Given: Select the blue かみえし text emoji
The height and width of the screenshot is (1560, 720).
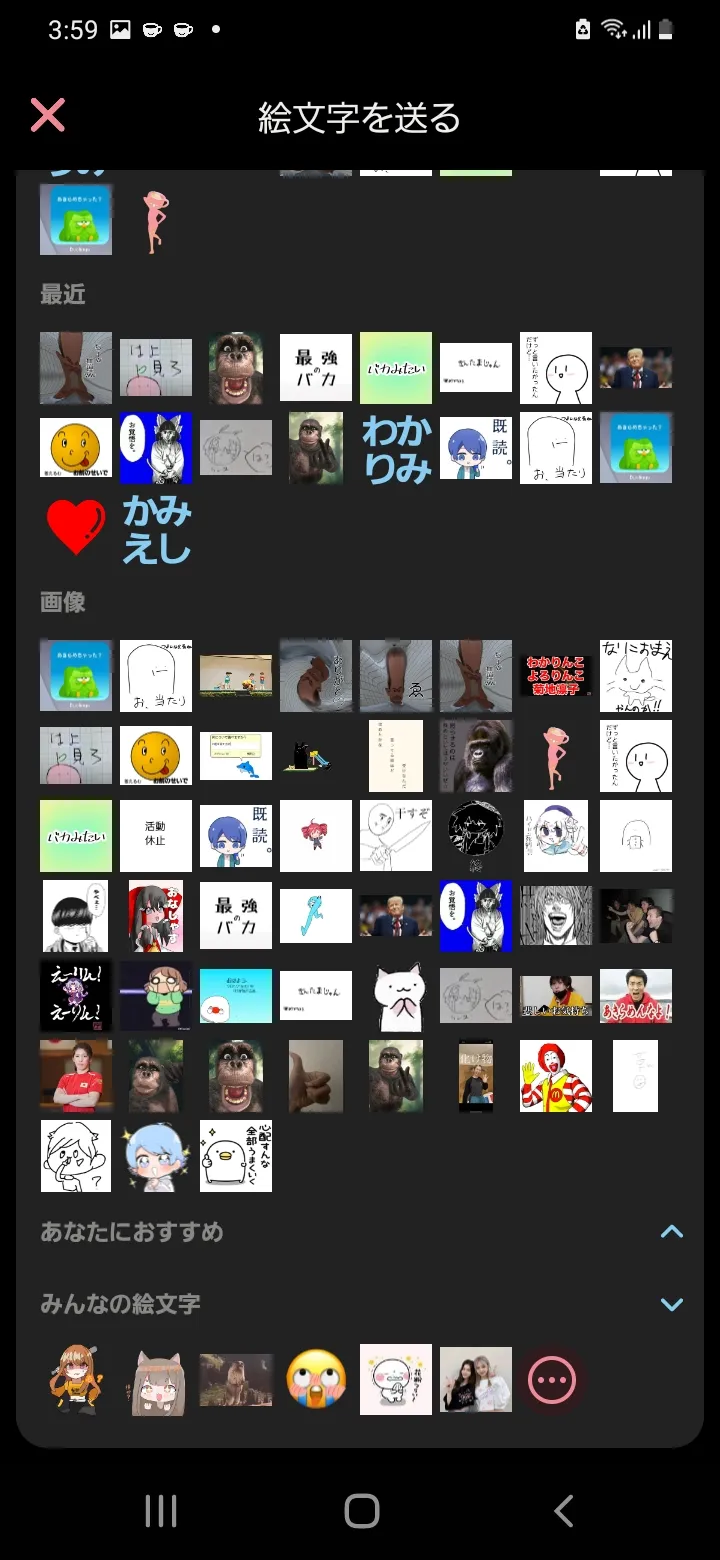Looking at the screenshot, I should click(156, 528).
